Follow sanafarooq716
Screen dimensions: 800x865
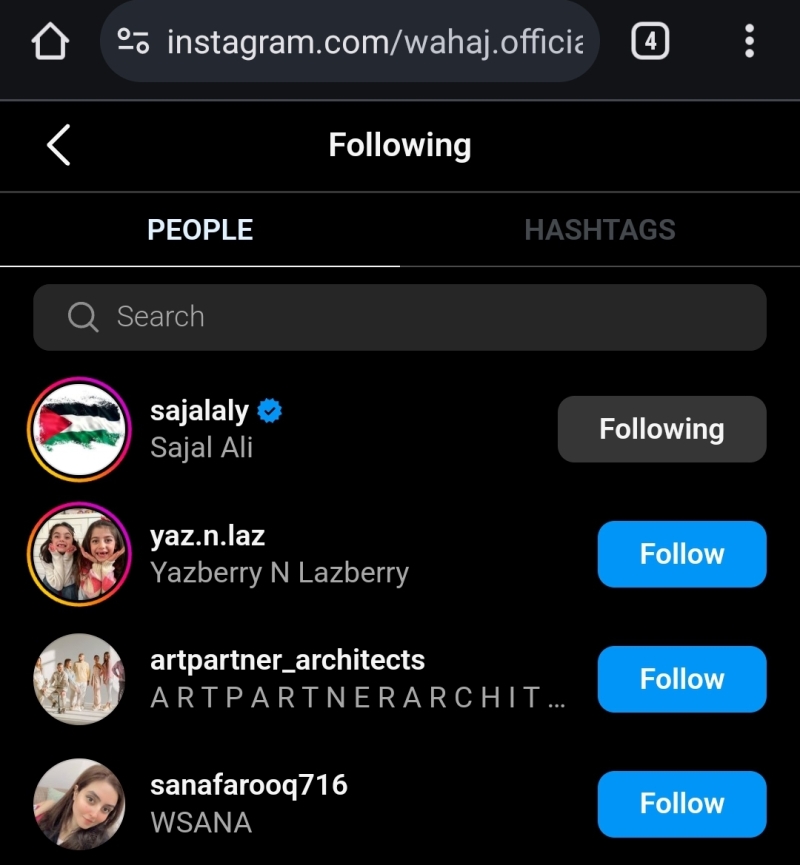(681, 803)
